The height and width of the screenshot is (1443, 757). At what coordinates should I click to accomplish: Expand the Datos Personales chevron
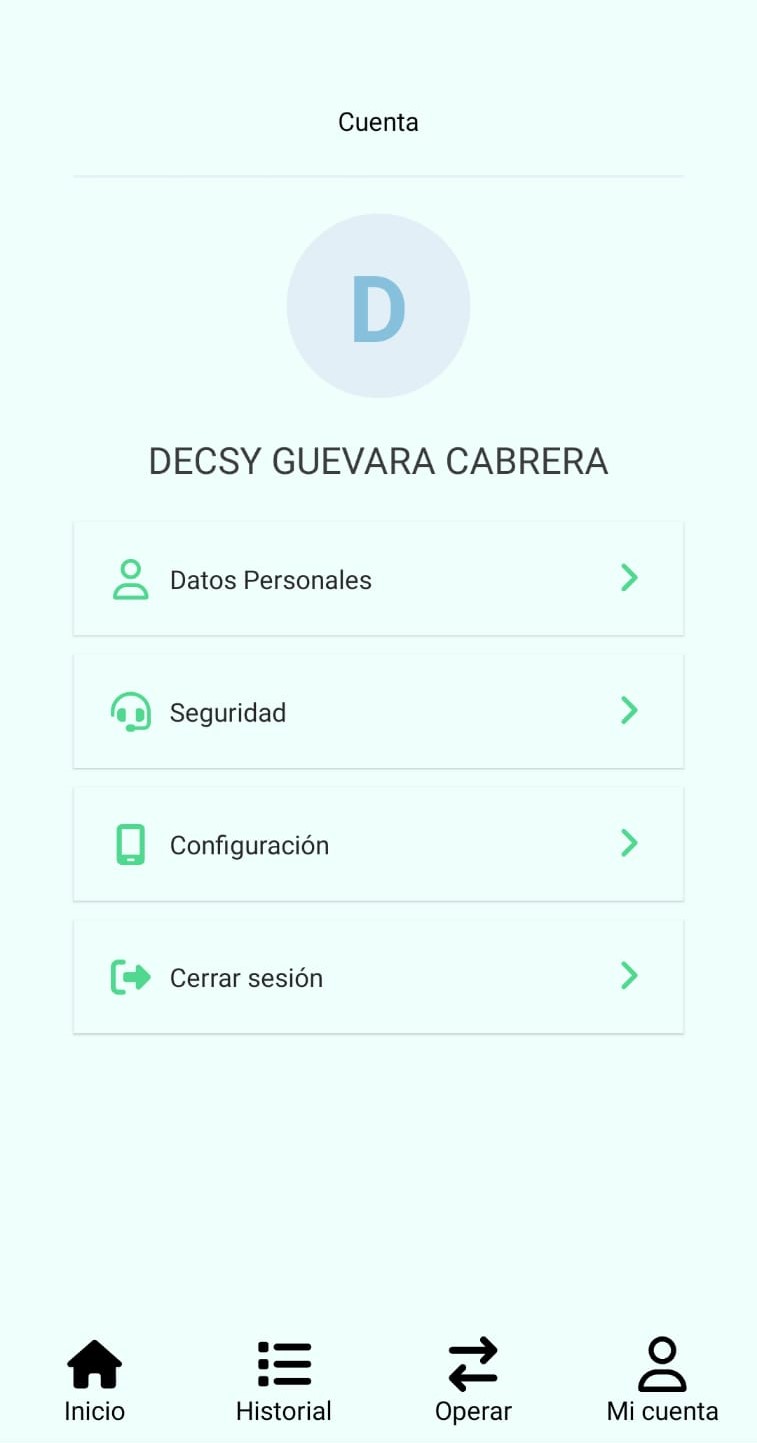click(629, 578)
